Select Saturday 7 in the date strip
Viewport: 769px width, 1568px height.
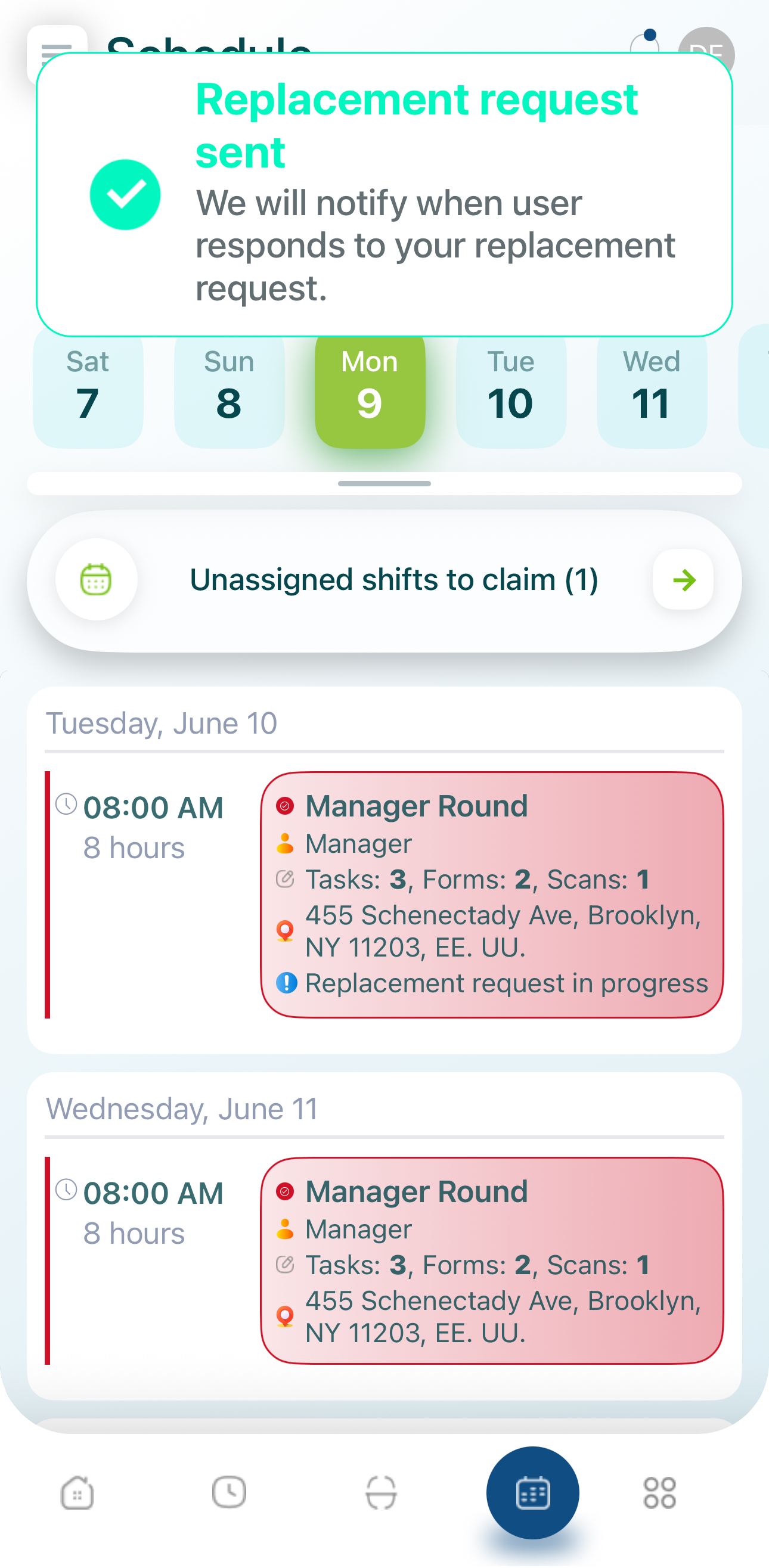[88, 390]
